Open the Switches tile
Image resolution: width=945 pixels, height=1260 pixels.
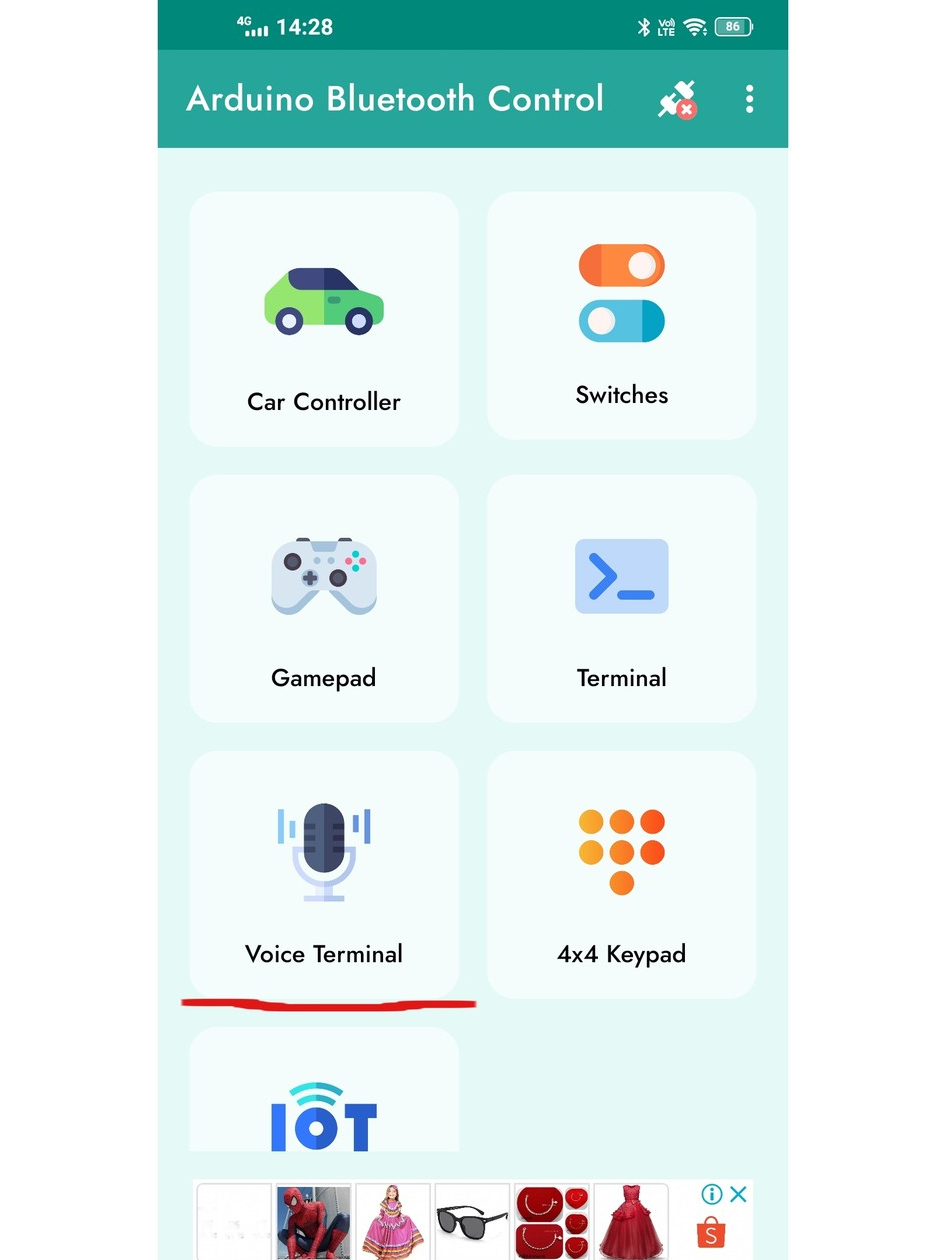622,316
